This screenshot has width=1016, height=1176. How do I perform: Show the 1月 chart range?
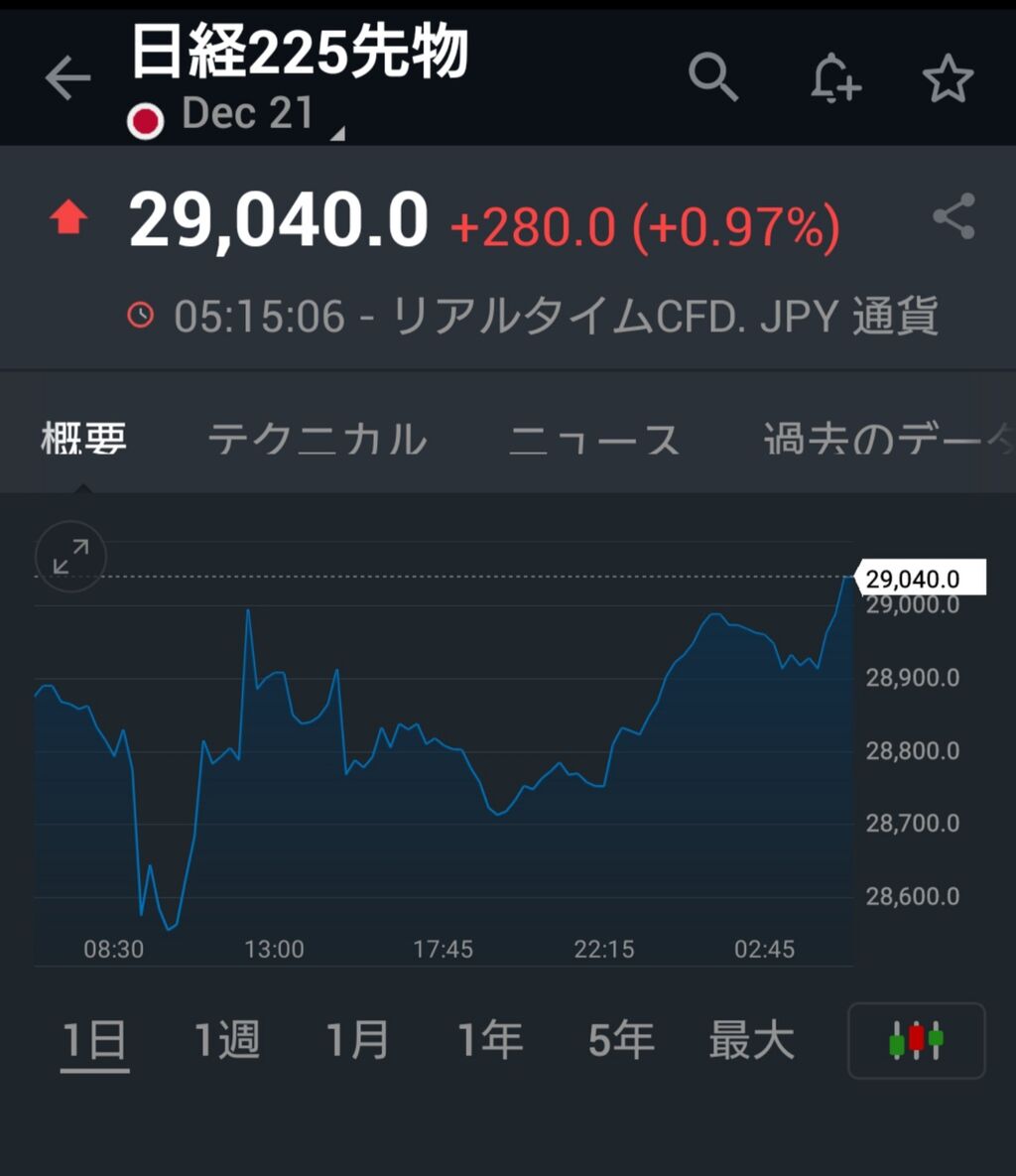(357, 1041)
